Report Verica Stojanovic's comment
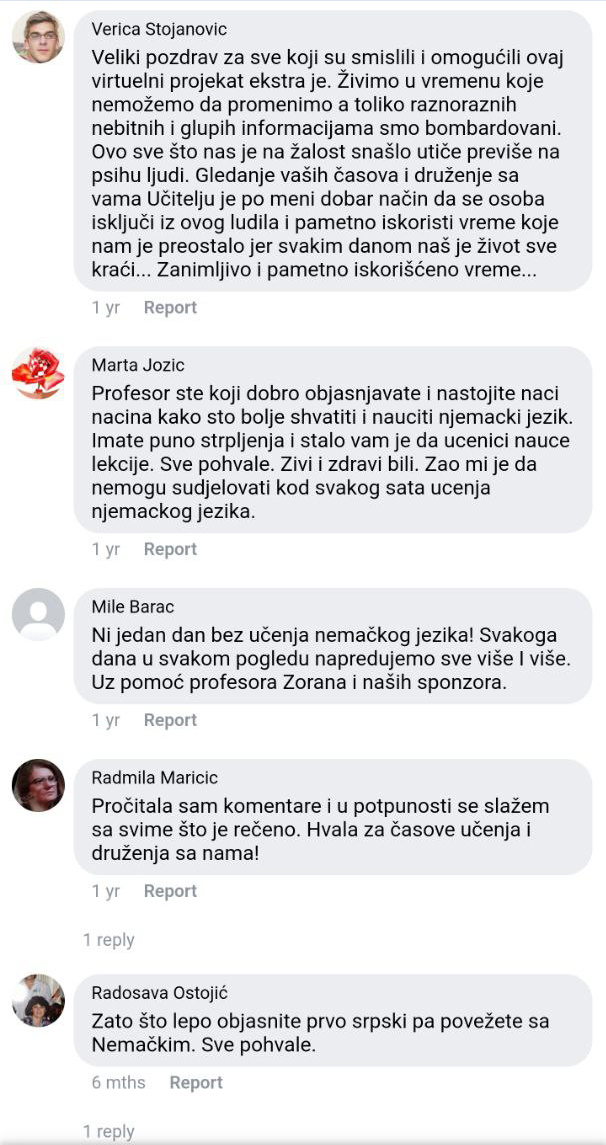The height and width of the screenshot is (1145, 606). point(170,308)
